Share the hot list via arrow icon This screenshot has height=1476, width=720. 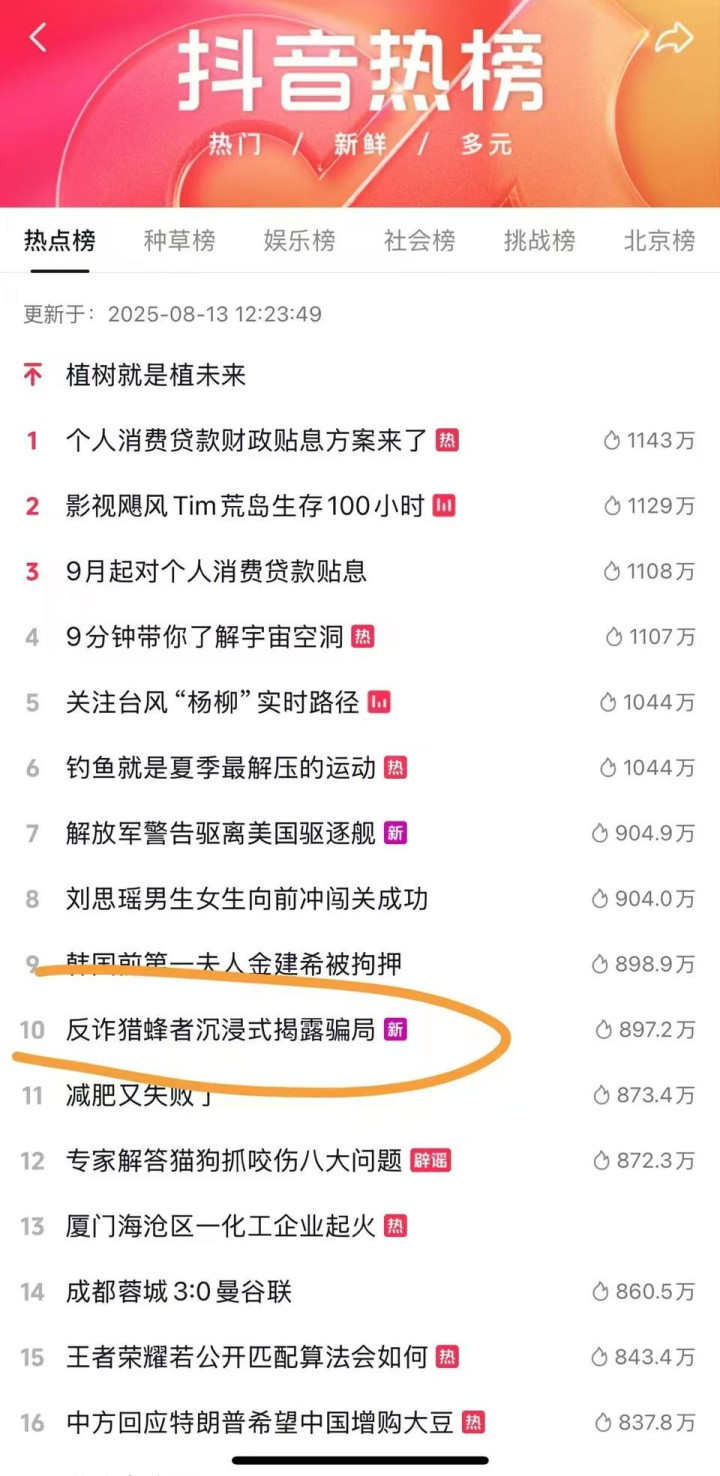point(673,38)
